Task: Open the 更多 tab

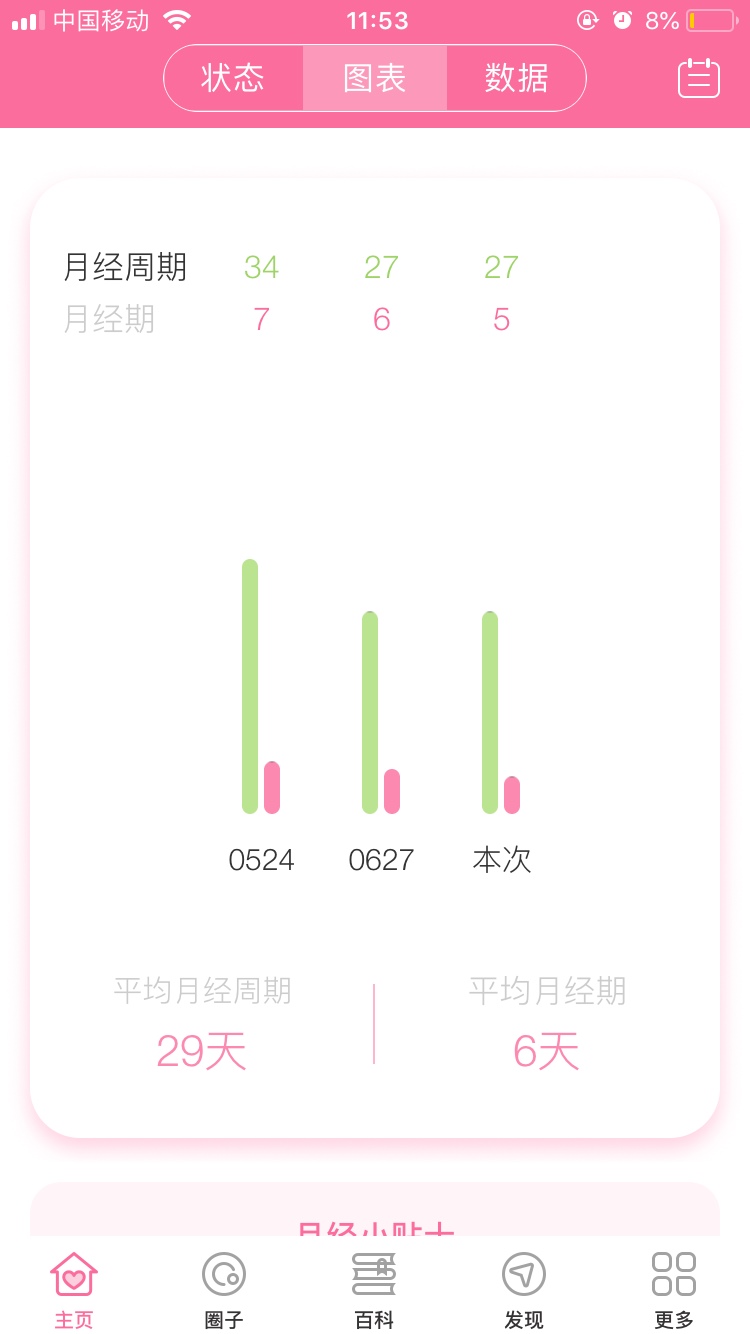Action: (x=674, y=1289)
